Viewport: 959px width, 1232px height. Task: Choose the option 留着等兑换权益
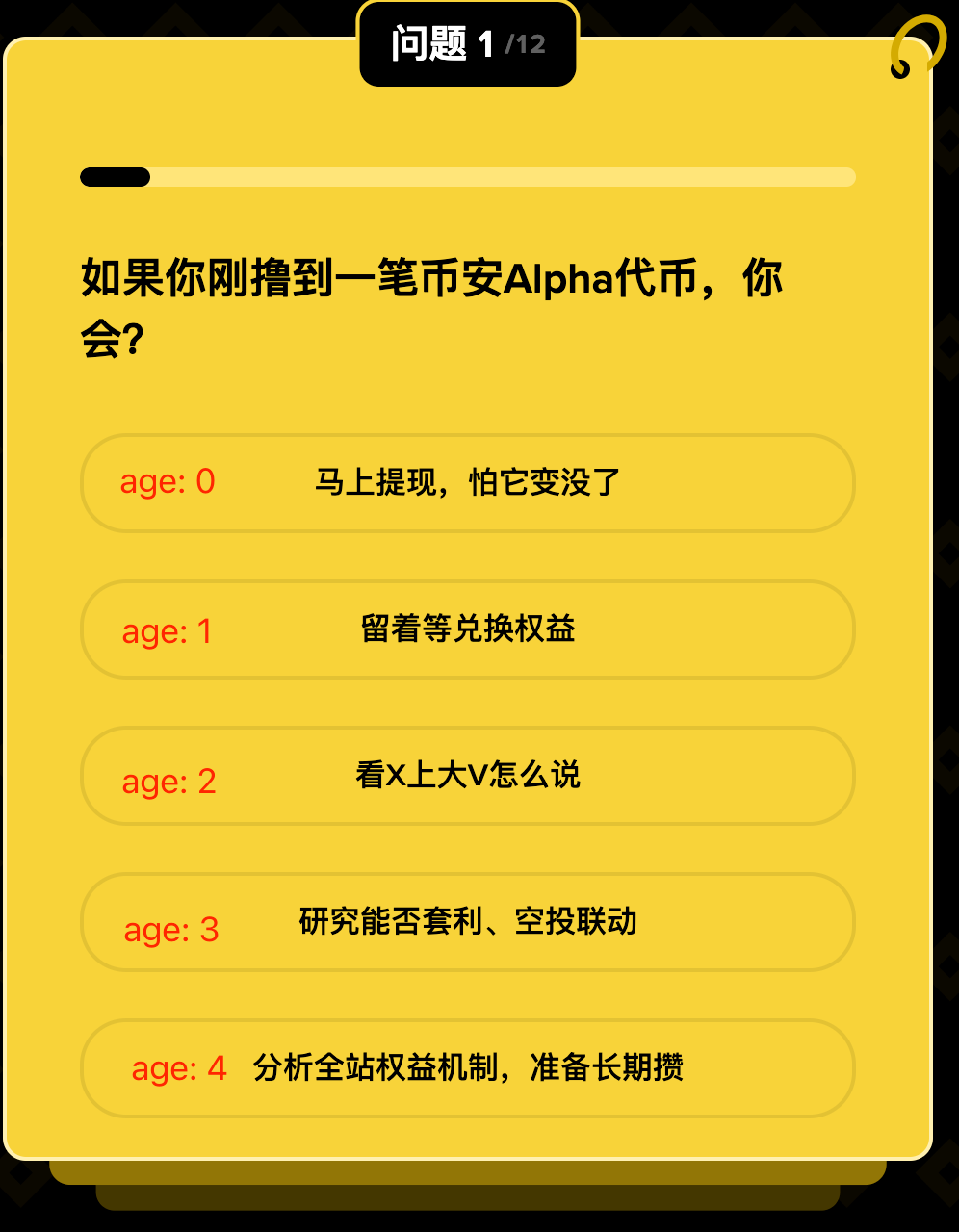[468, 629]
